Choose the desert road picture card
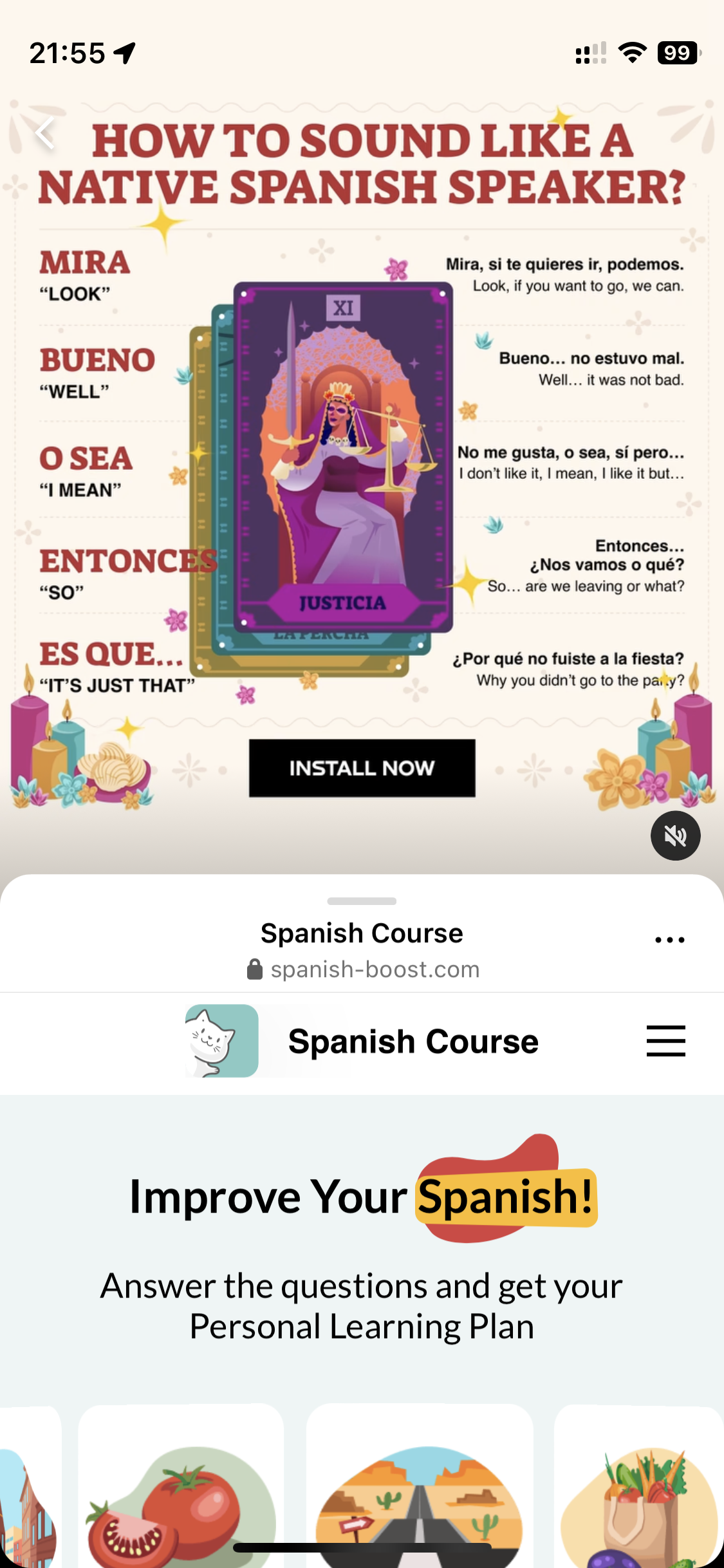This screenshot has height=1568, width=724. point(420,1487)
